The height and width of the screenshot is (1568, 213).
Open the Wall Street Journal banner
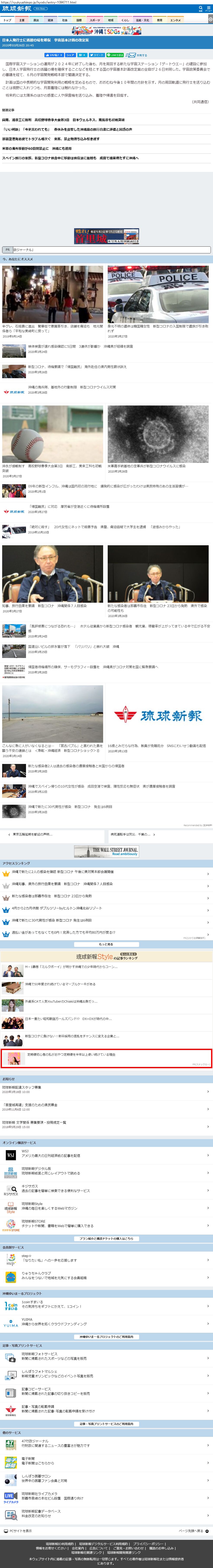pyautogui.click(x=107, y=851)
